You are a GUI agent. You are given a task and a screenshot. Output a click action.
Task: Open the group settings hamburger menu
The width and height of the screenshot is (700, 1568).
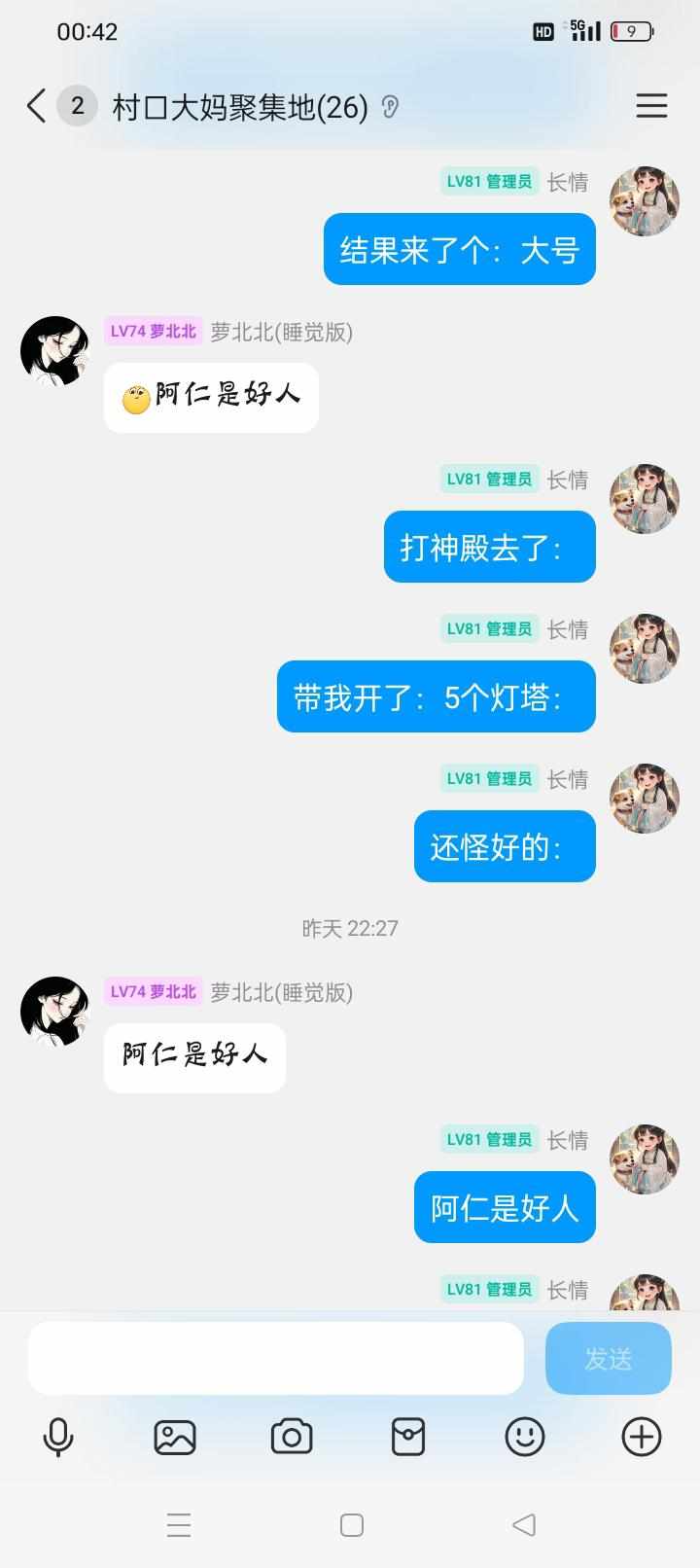[x=651, y=106]
